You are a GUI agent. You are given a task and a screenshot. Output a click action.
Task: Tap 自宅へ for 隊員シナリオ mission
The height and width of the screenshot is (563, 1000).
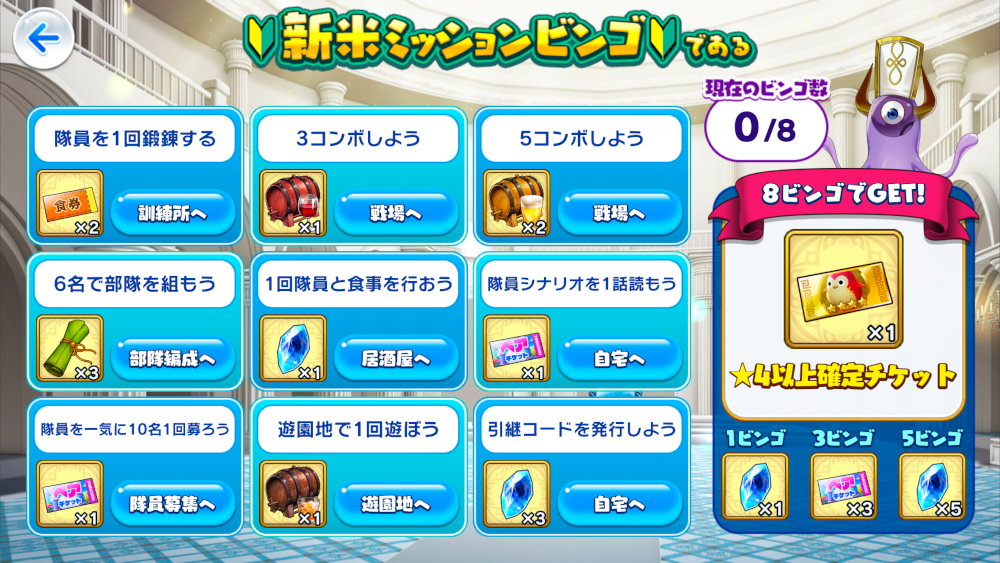pos(618,357)
